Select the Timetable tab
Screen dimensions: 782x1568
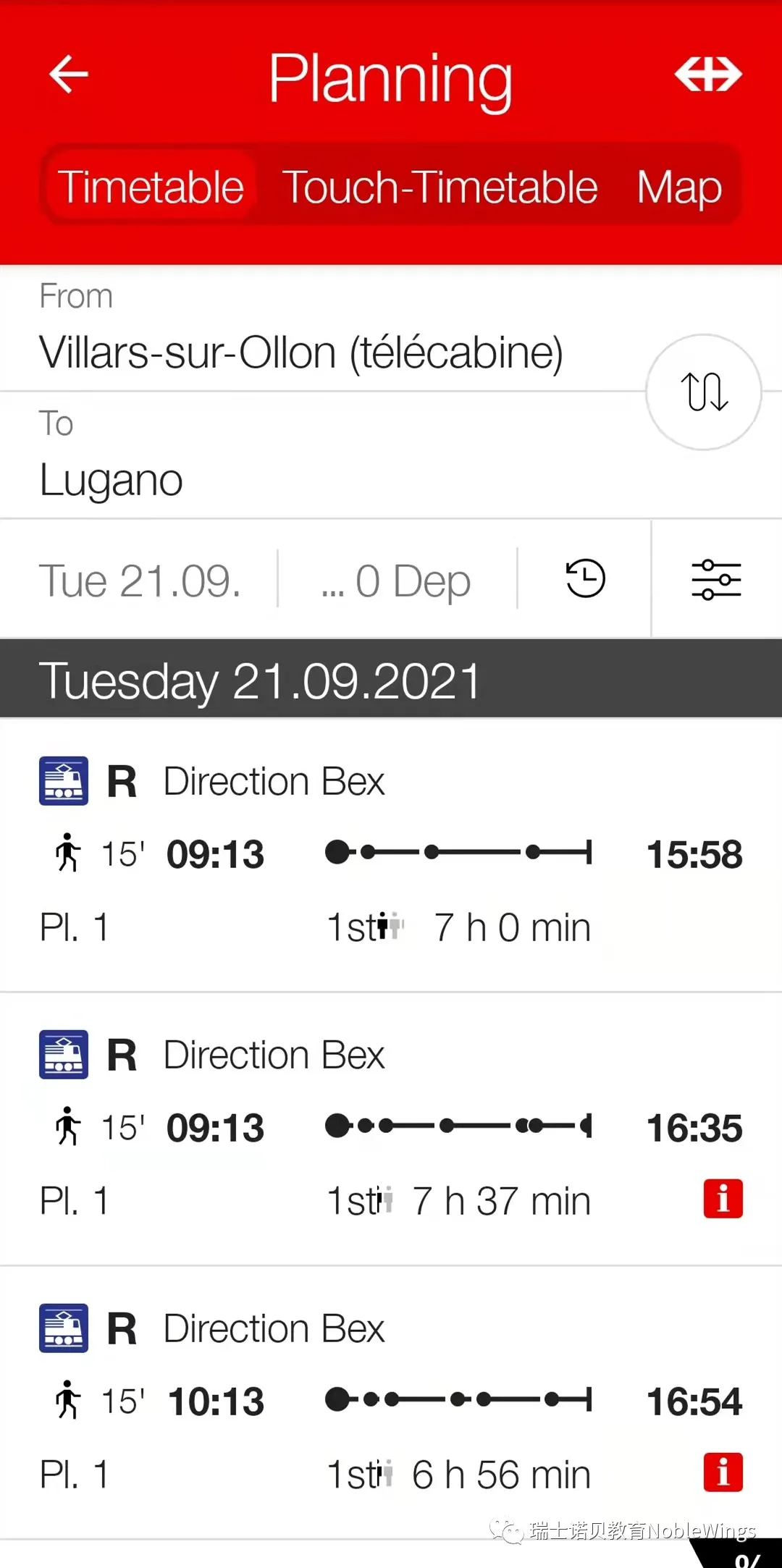pos(151,187)
